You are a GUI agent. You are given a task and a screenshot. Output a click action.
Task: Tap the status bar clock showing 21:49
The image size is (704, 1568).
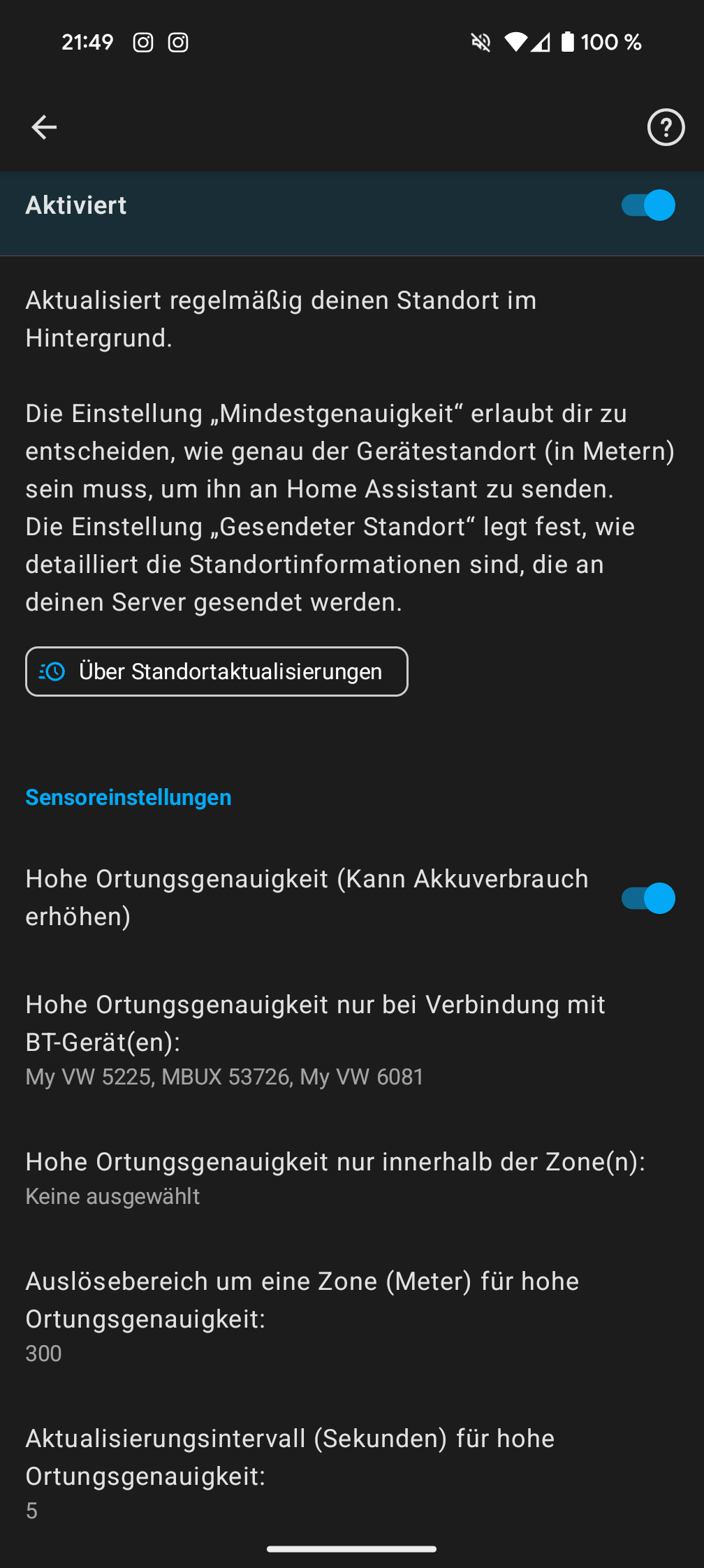point(87,43)
